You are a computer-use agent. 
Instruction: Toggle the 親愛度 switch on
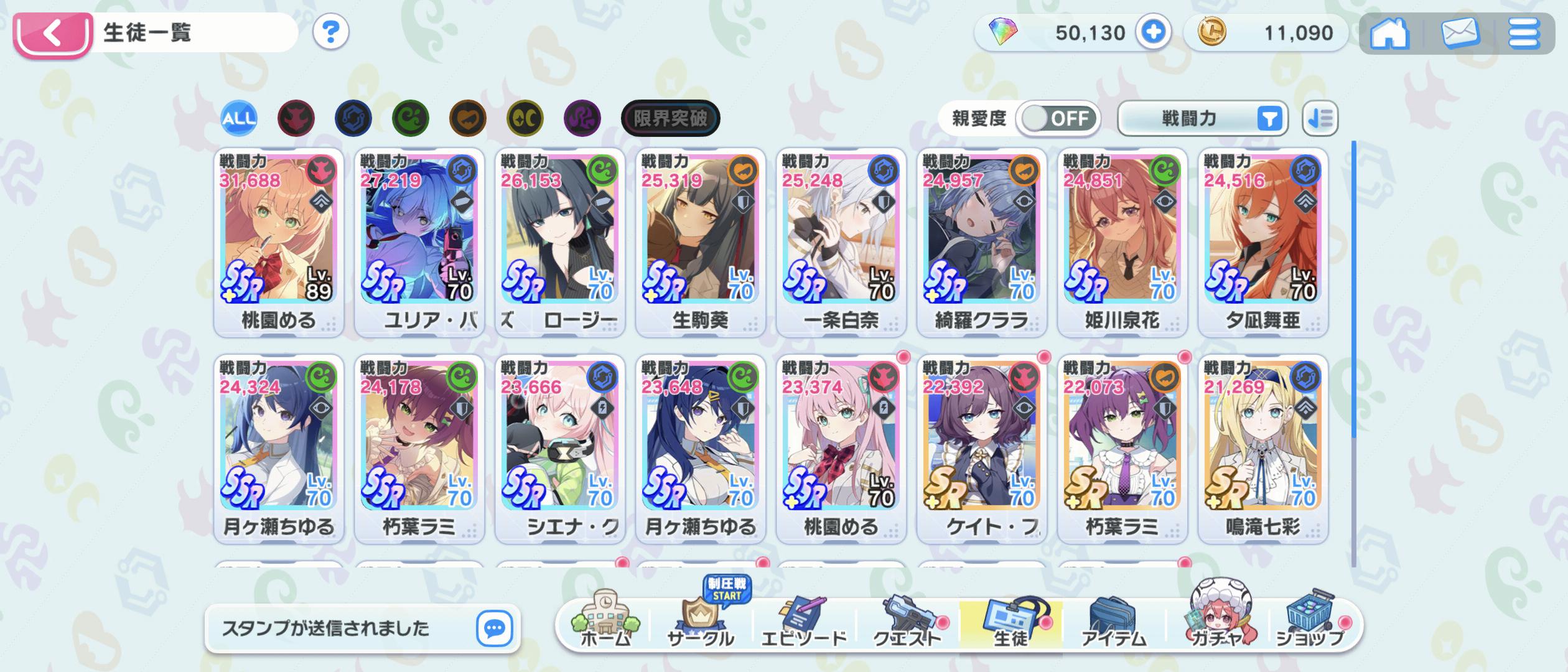tap(1057, 118)
